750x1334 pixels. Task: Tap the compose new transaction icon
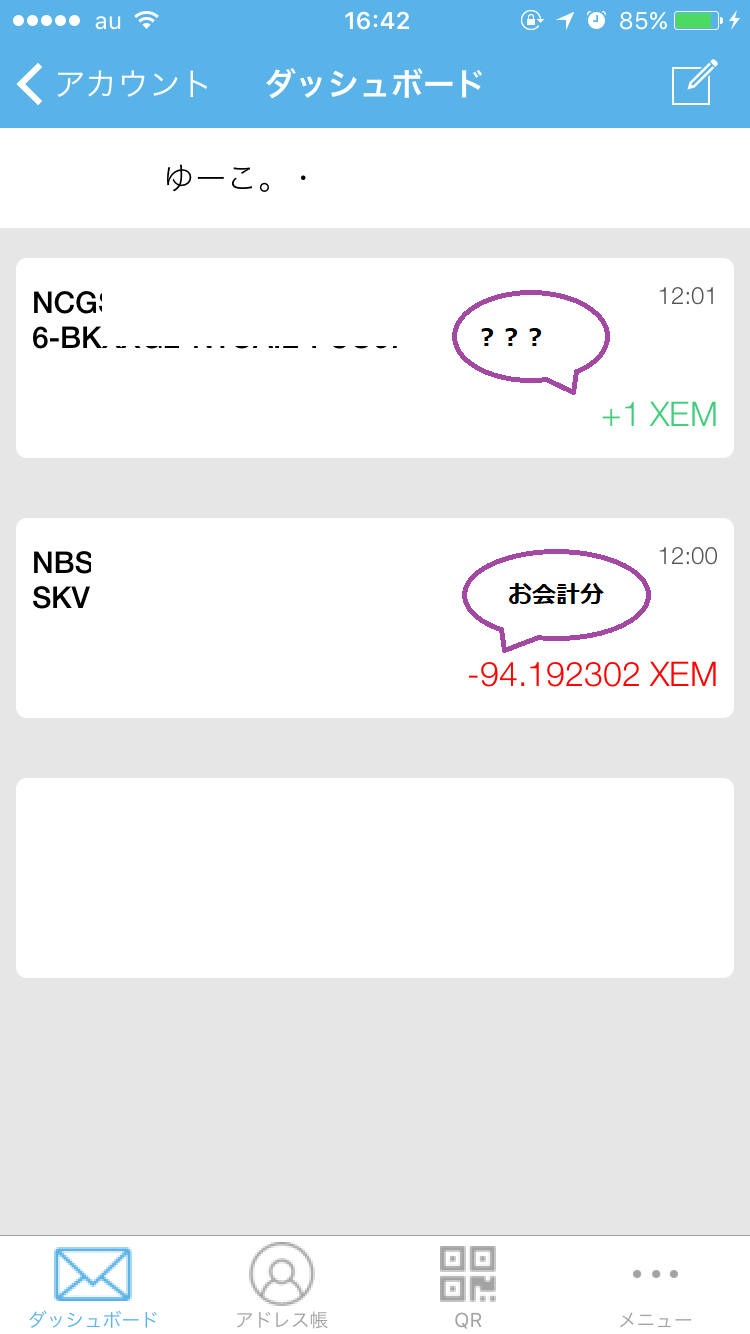pos(694,83)
